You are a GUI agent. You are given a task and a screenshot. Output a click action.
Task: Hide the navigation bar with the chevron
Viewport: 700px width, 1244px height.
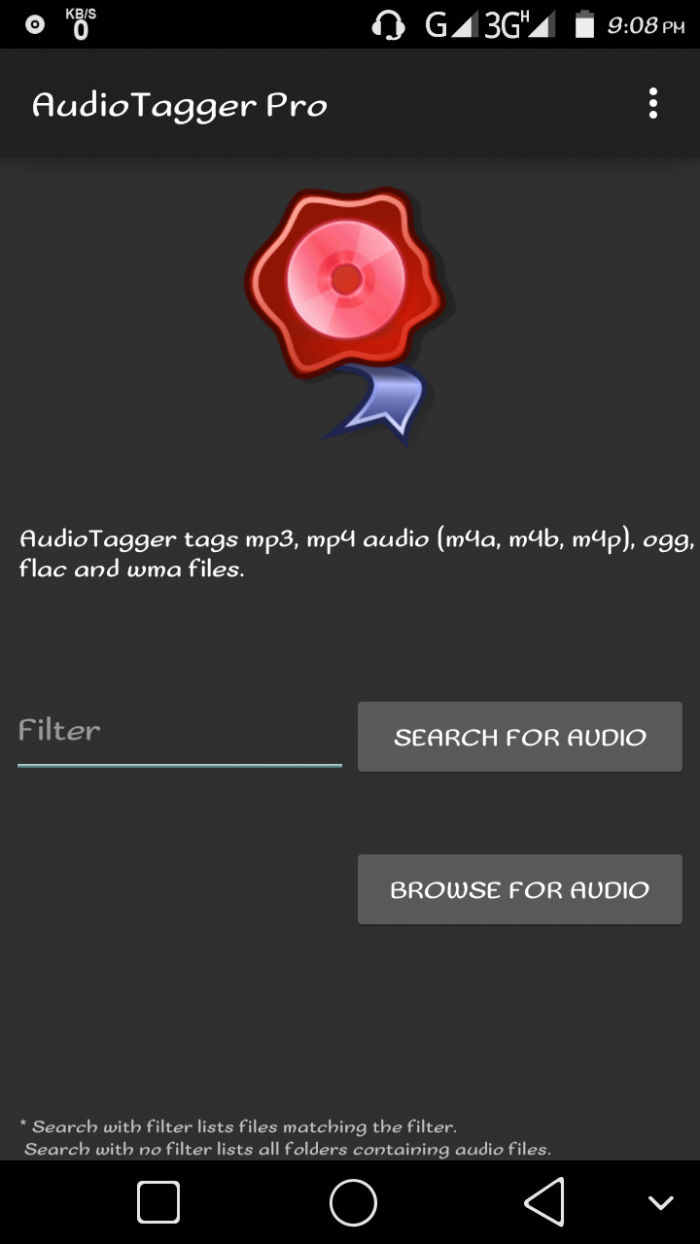[x=660, y=1202]
